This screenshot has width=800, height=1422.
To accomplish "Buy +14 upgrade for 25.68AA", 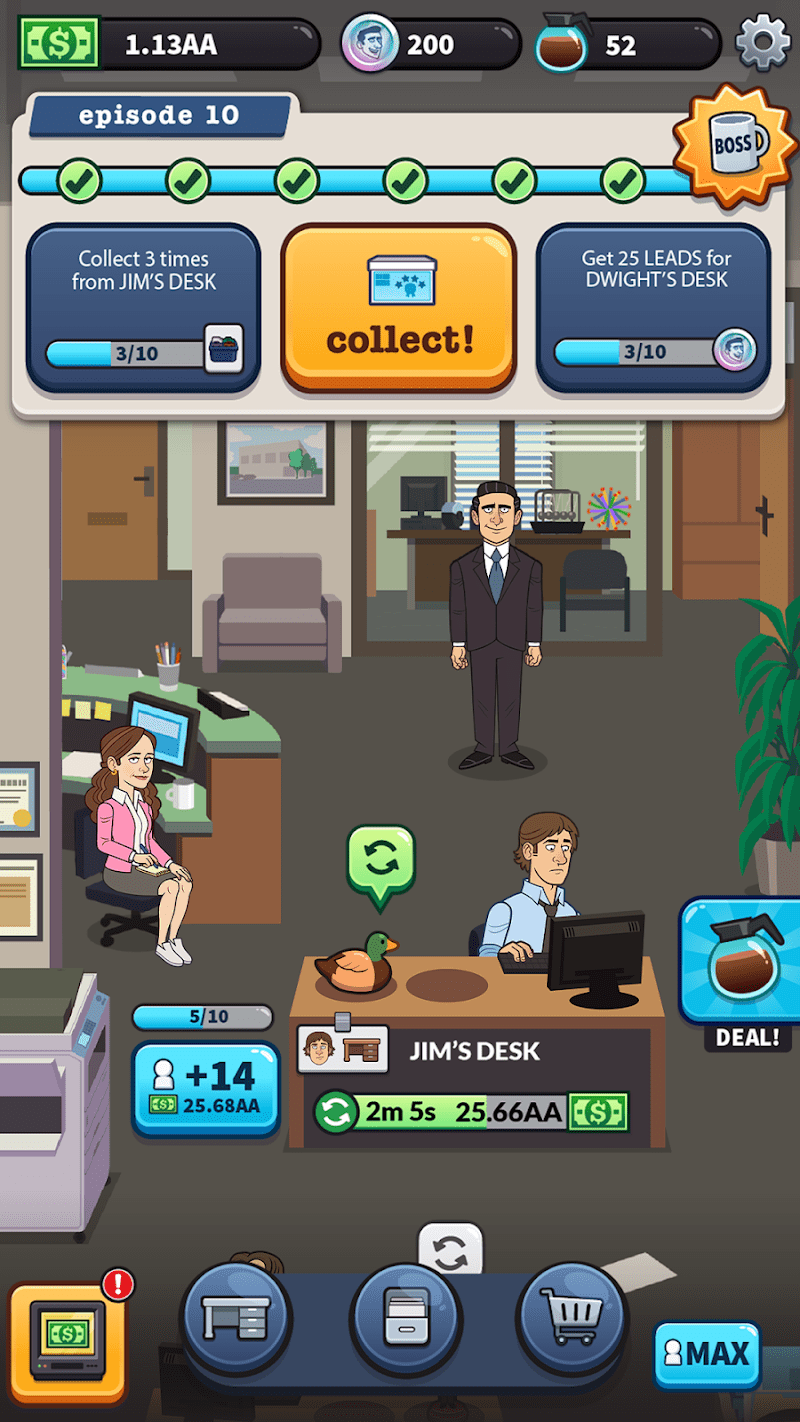I will pos(206,1088).
